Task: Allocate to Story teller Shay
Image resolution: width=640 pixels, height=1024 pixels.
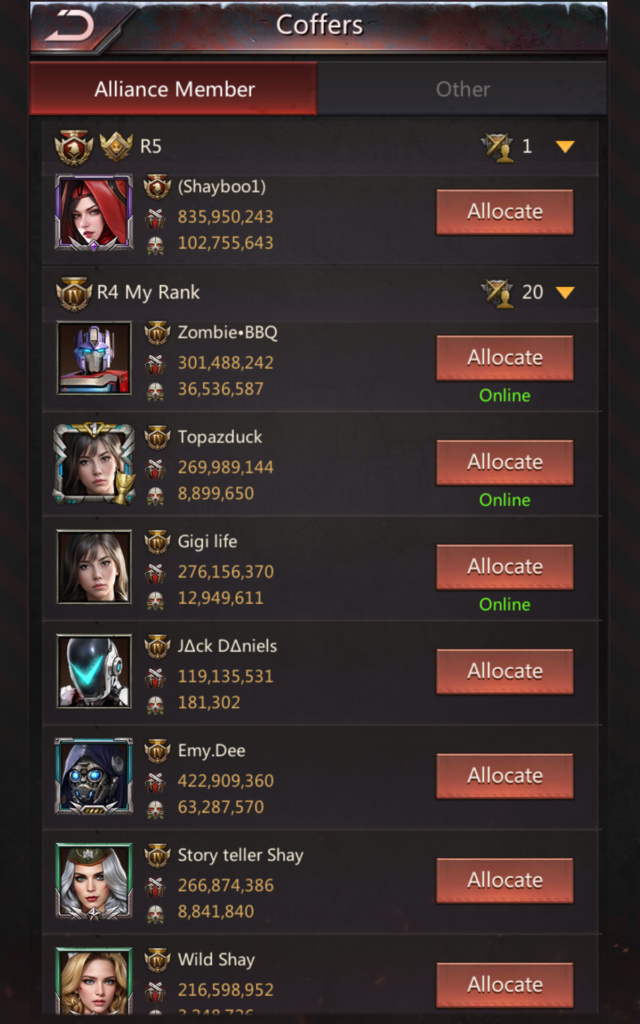Action: point(504,880)
